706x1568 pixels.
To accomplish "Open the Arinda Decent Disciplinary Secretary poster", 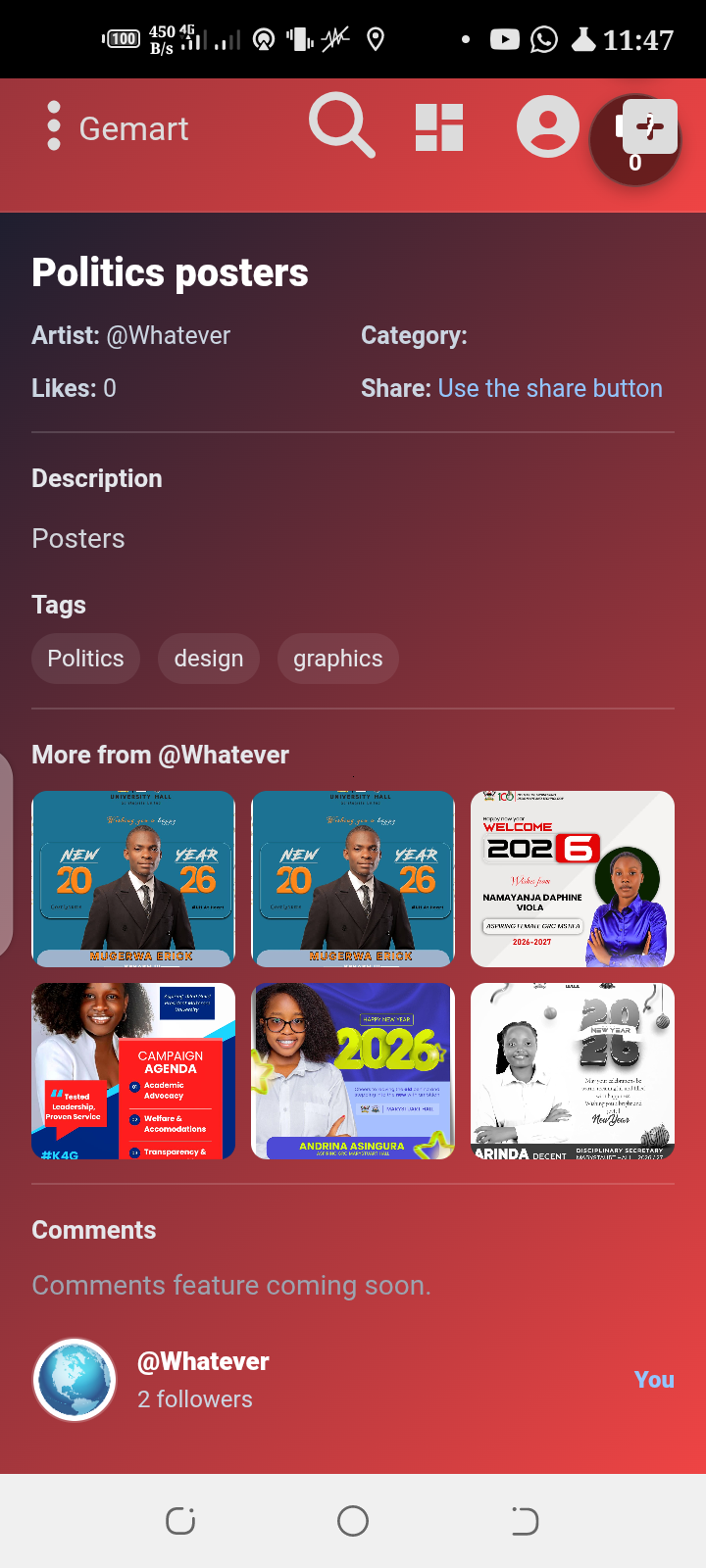I will pos(572,1071).
